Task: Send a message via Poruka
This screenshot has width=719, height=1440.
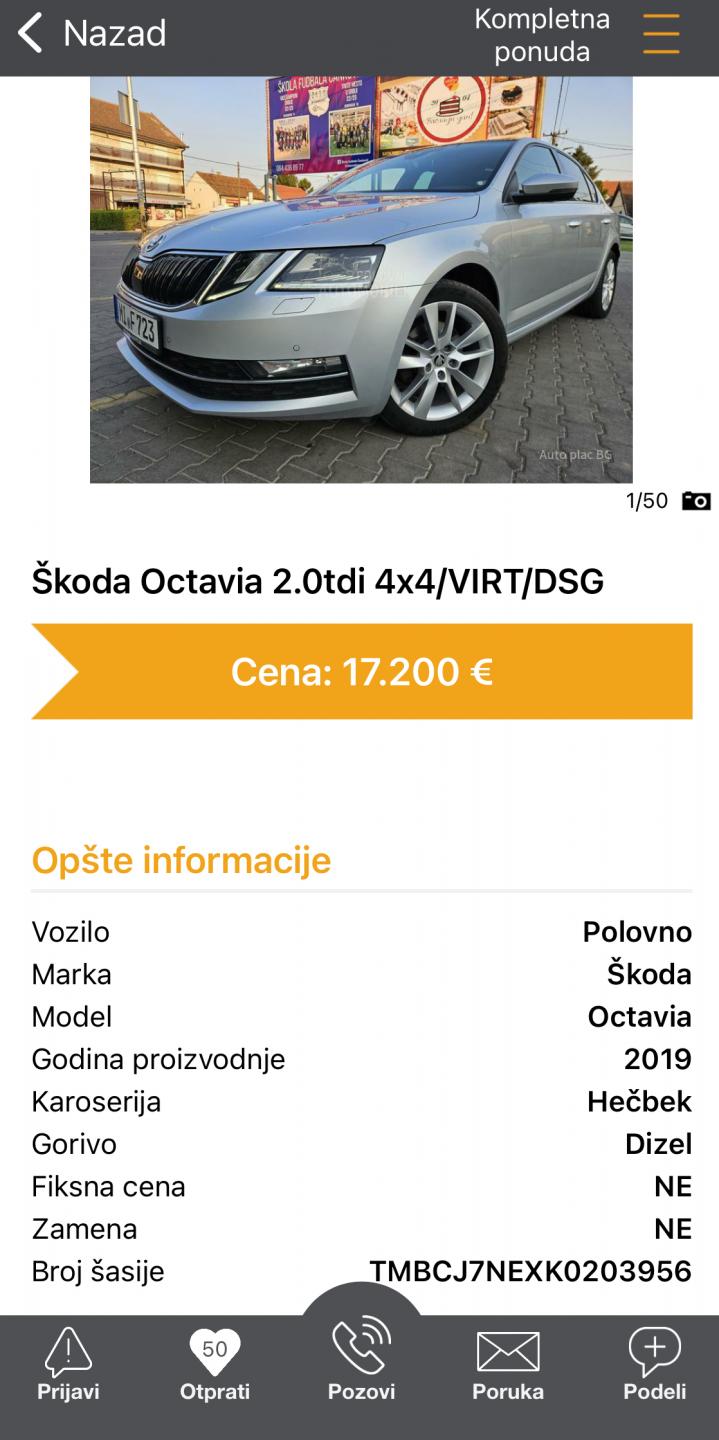Action: coord(508,1365)
